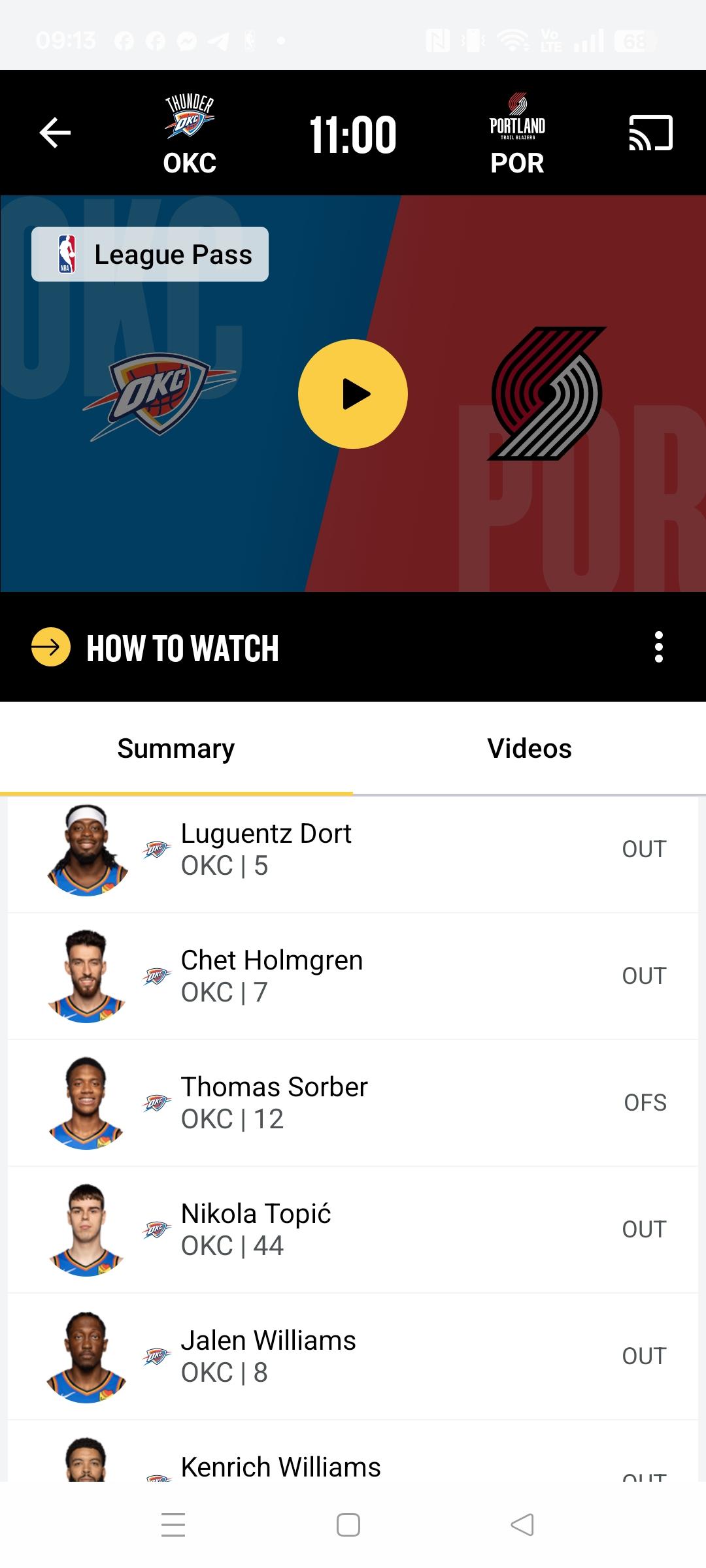The image size is (706, 1568).
Task: Open the cast to device icon
Action: click(650, 133)
